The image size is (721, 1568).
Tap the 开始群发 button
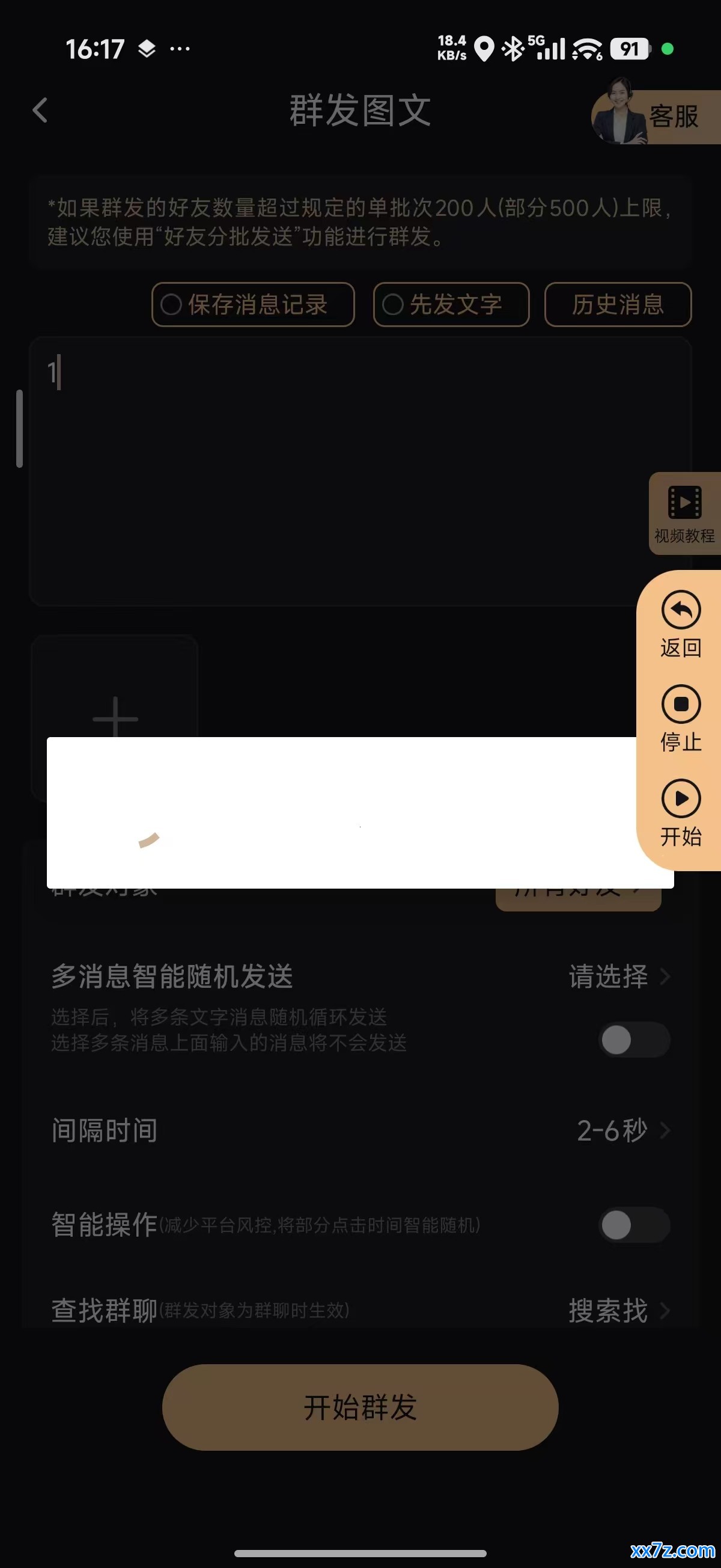360,1407
